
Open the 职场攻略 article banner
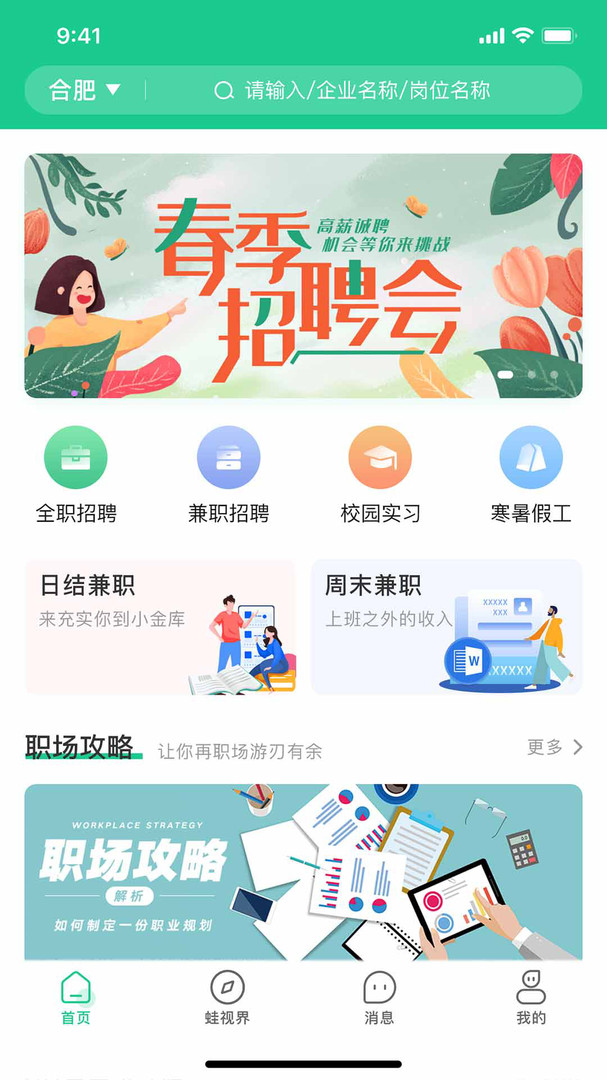(x=303, y=872)
